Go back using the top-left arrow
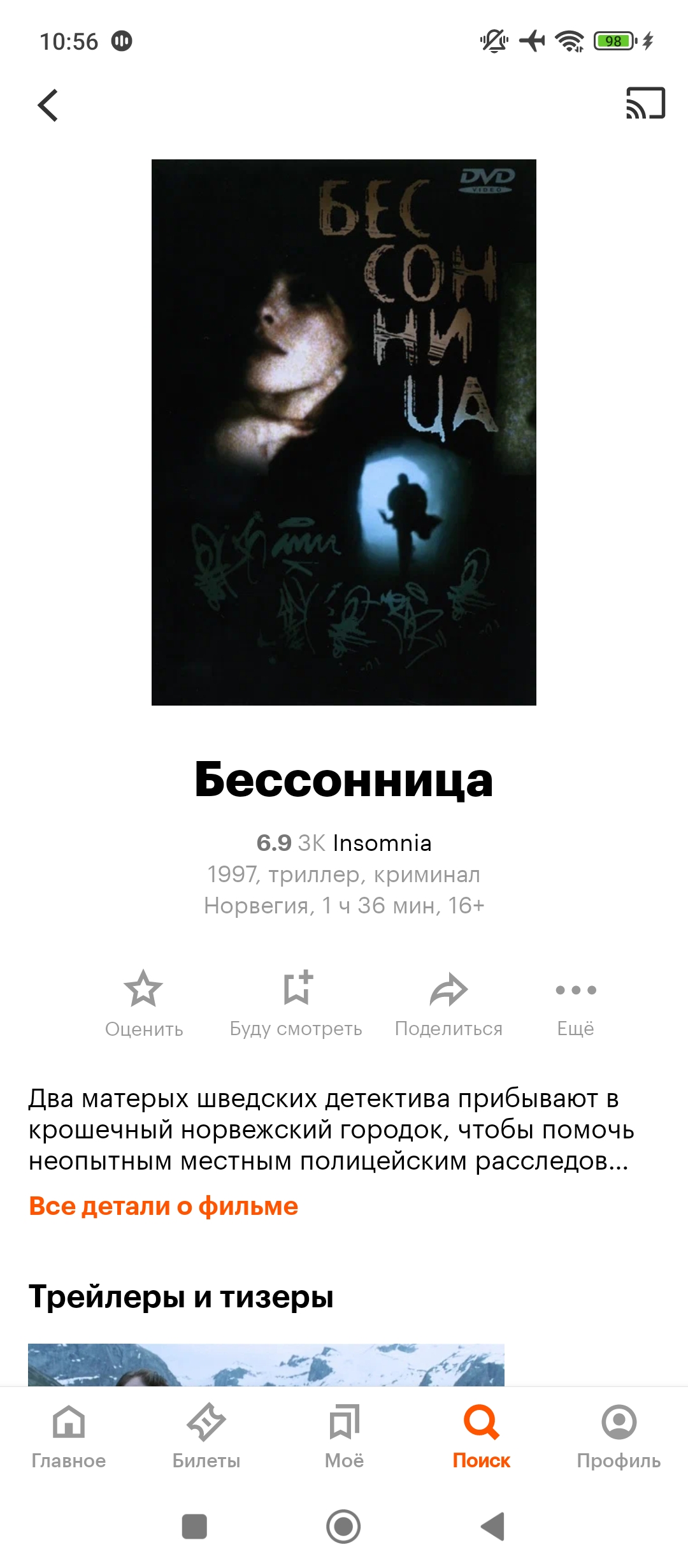 (48, 105)
